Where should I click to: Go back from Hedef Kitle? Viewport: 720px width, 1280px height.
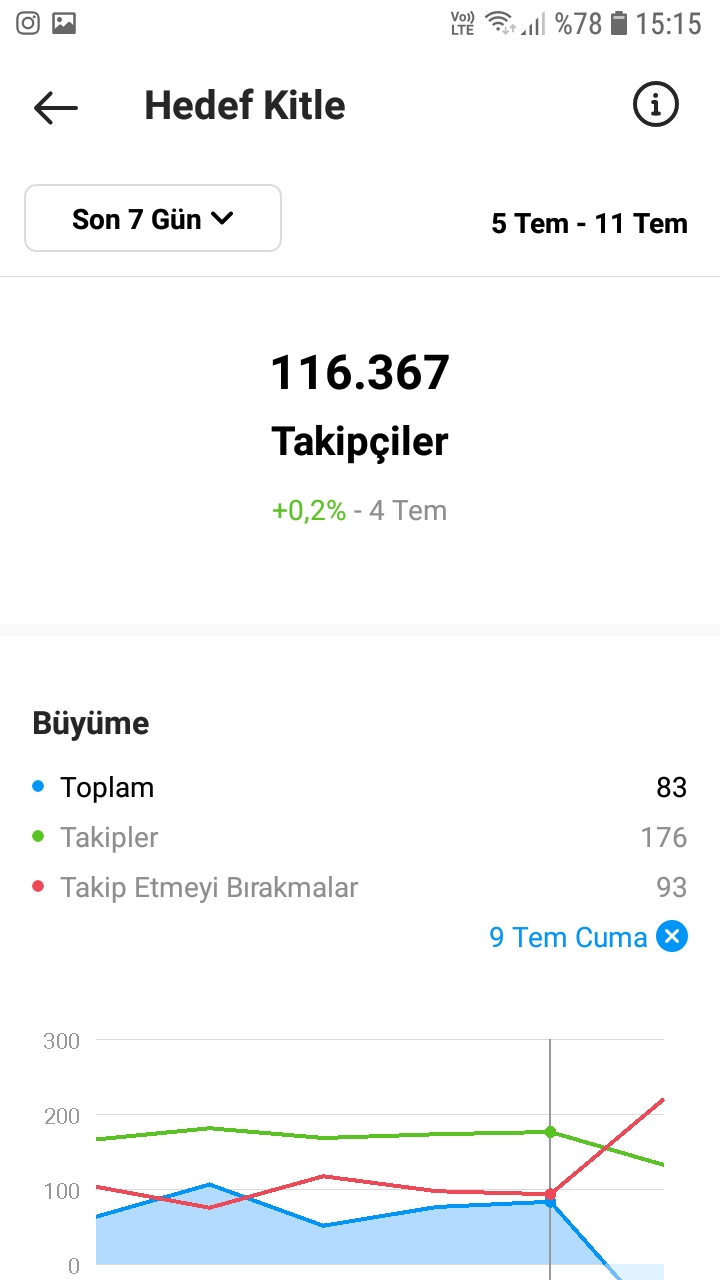[56, 107]
